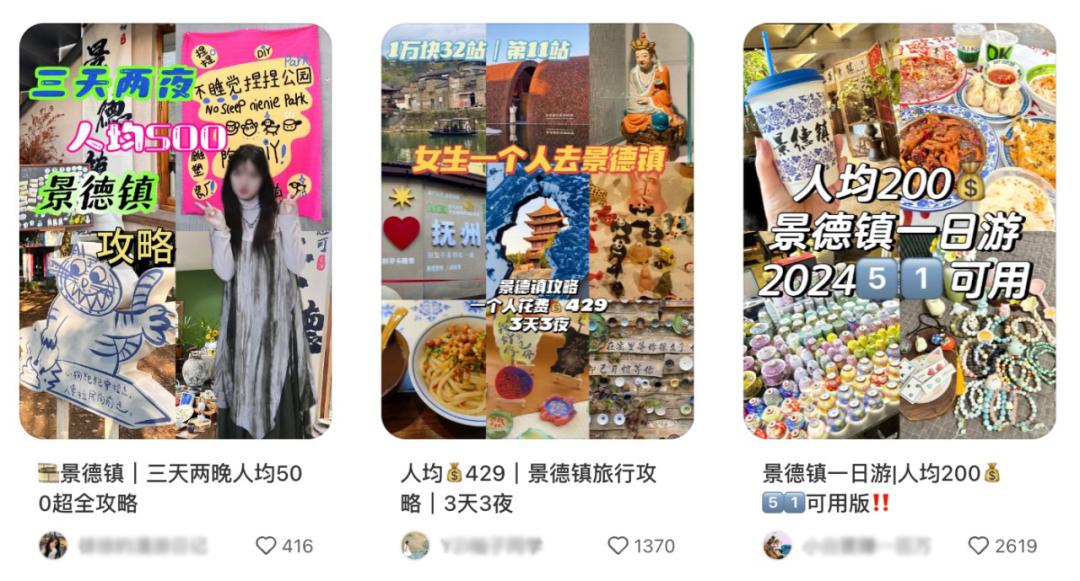Open author avatar of 景德镇一日游 post
This screenshot has width=1080, height=581.
777,546
